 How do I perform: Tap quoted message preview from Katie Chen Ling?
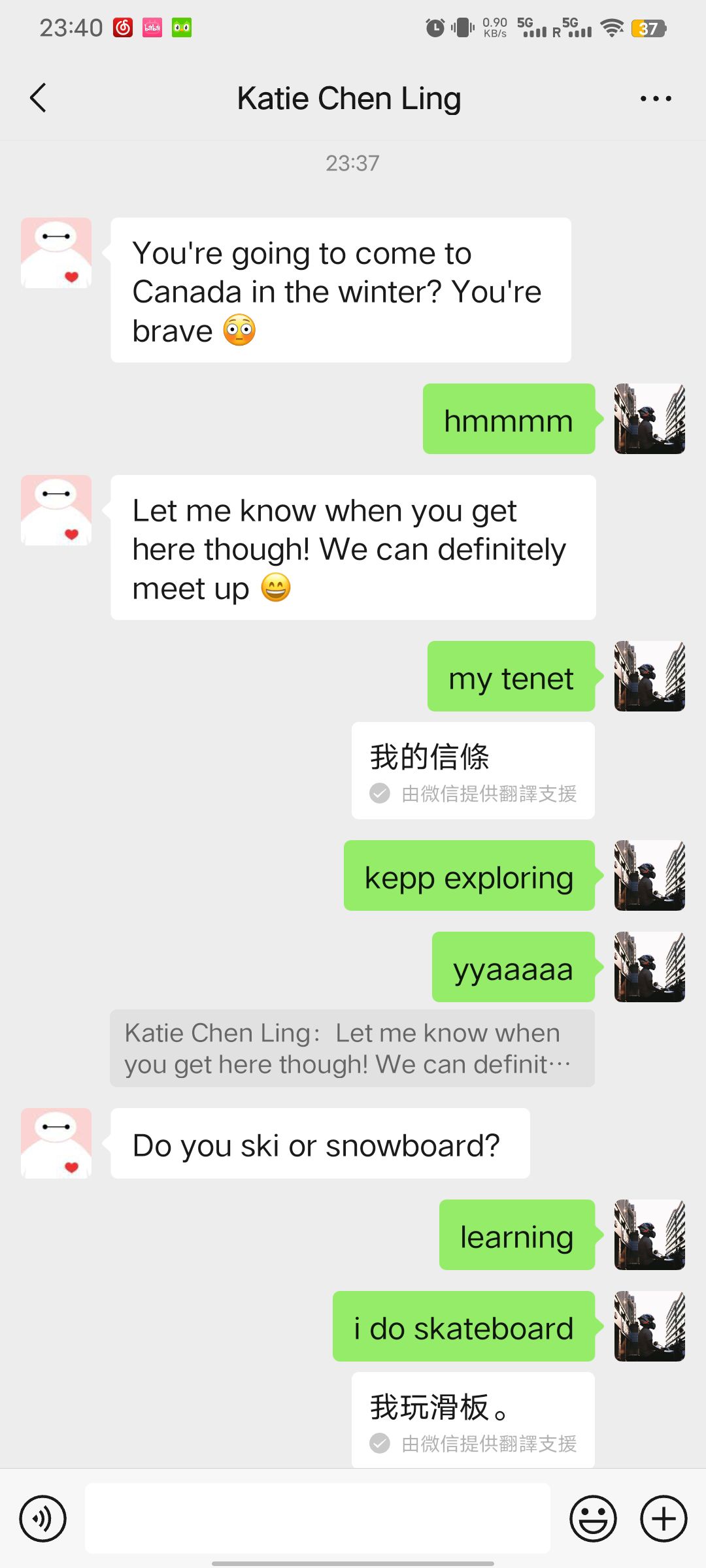pos(352,1049)
